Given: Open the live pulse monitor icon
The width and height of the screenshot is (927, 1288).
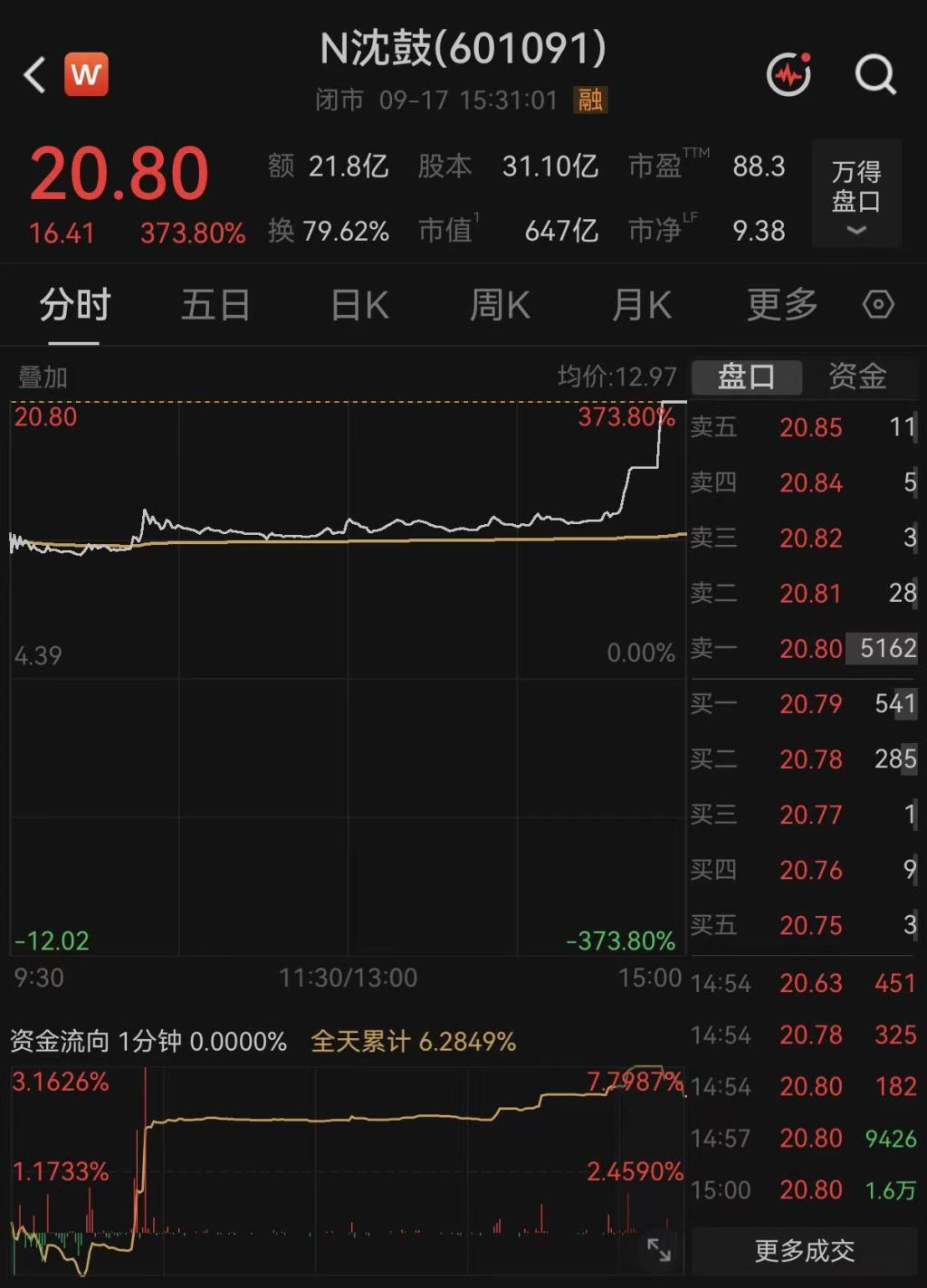Looking at the screenshot, I should tap(789, 75).
